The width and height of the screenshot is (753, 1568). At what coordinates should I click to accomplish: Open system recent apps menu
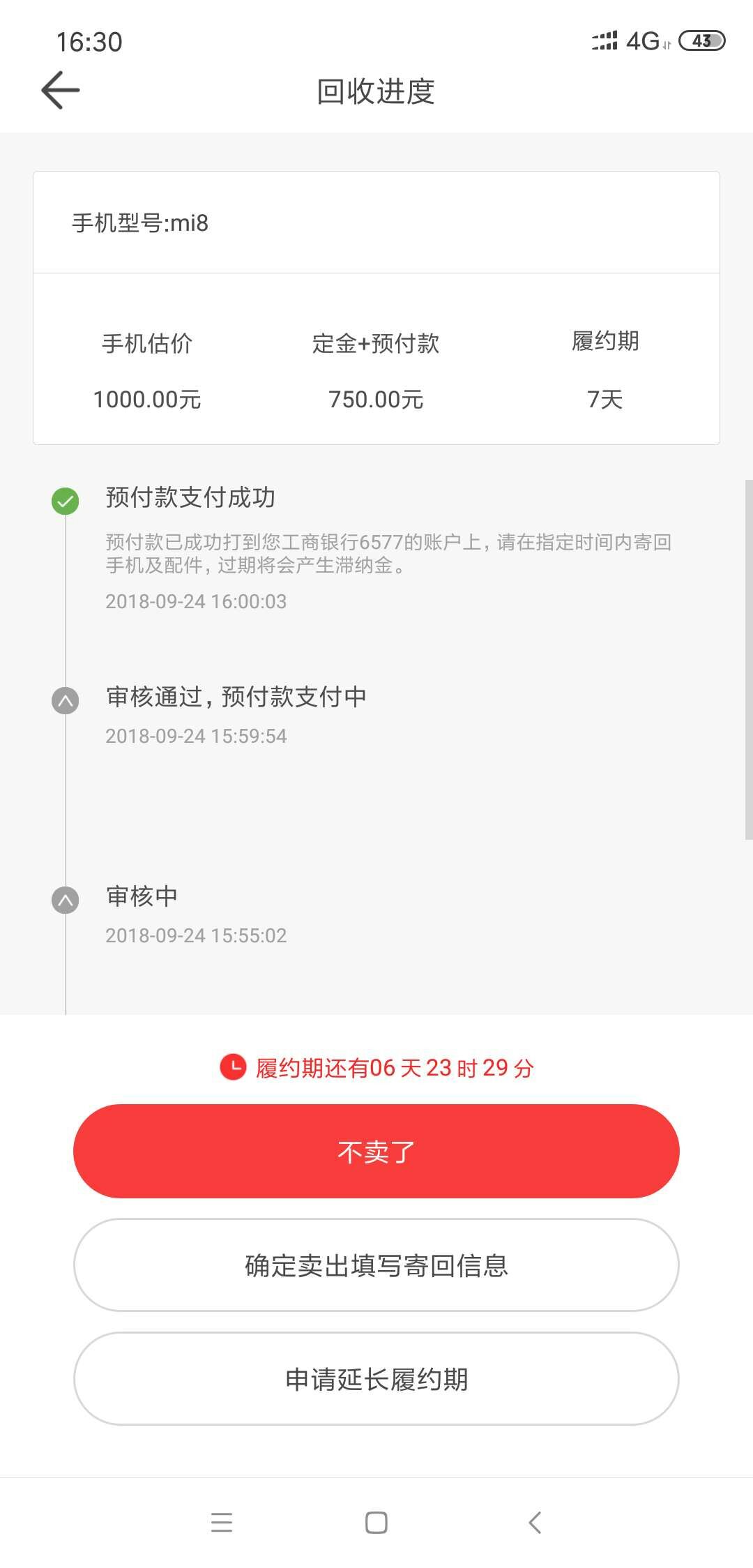pyautogui.click(x=222, y=1522)
